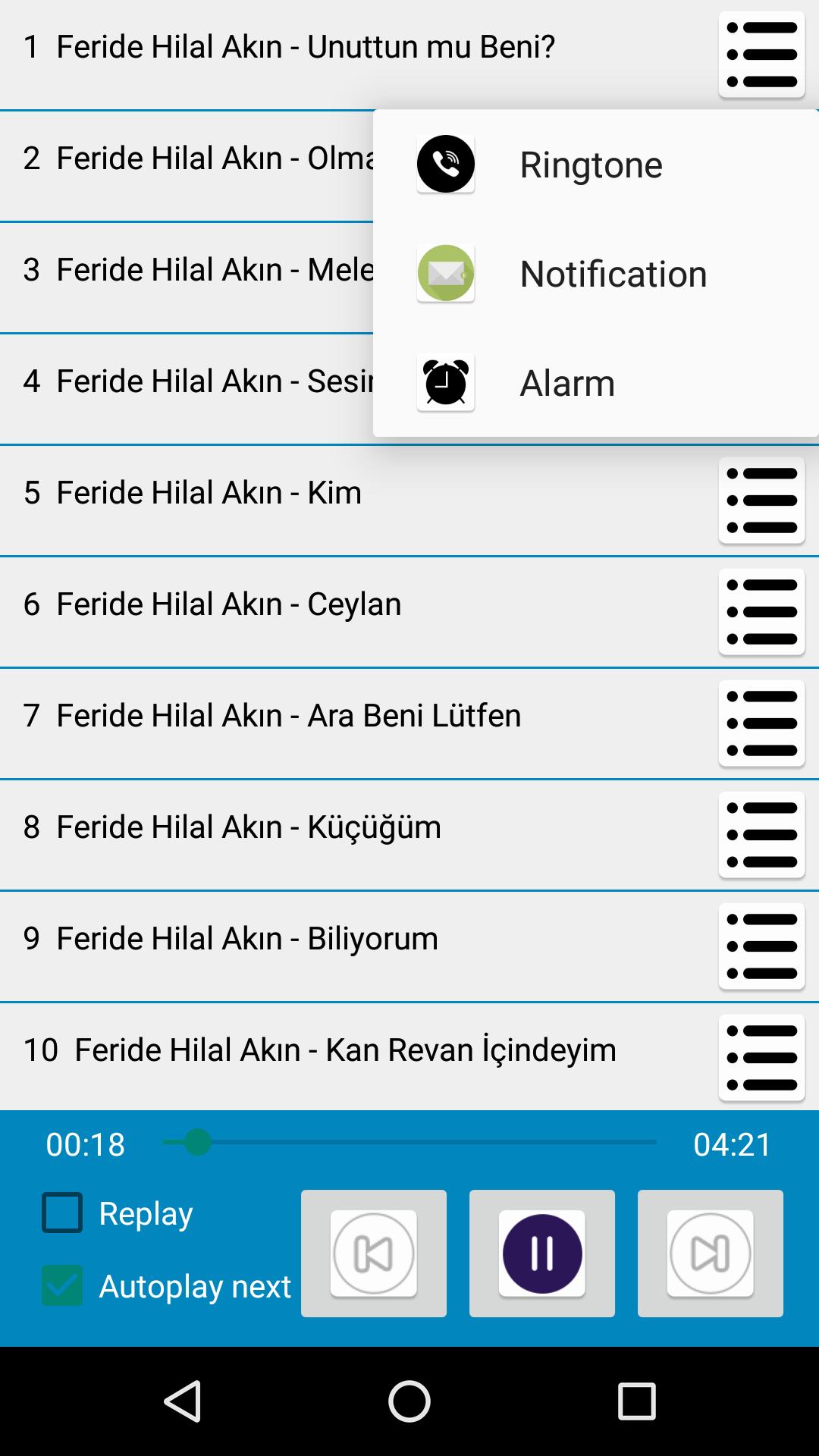Set the song as Ringtone
Viewport: 819px width, 1456px height.
pyautogui.click(x=591, y=165)
